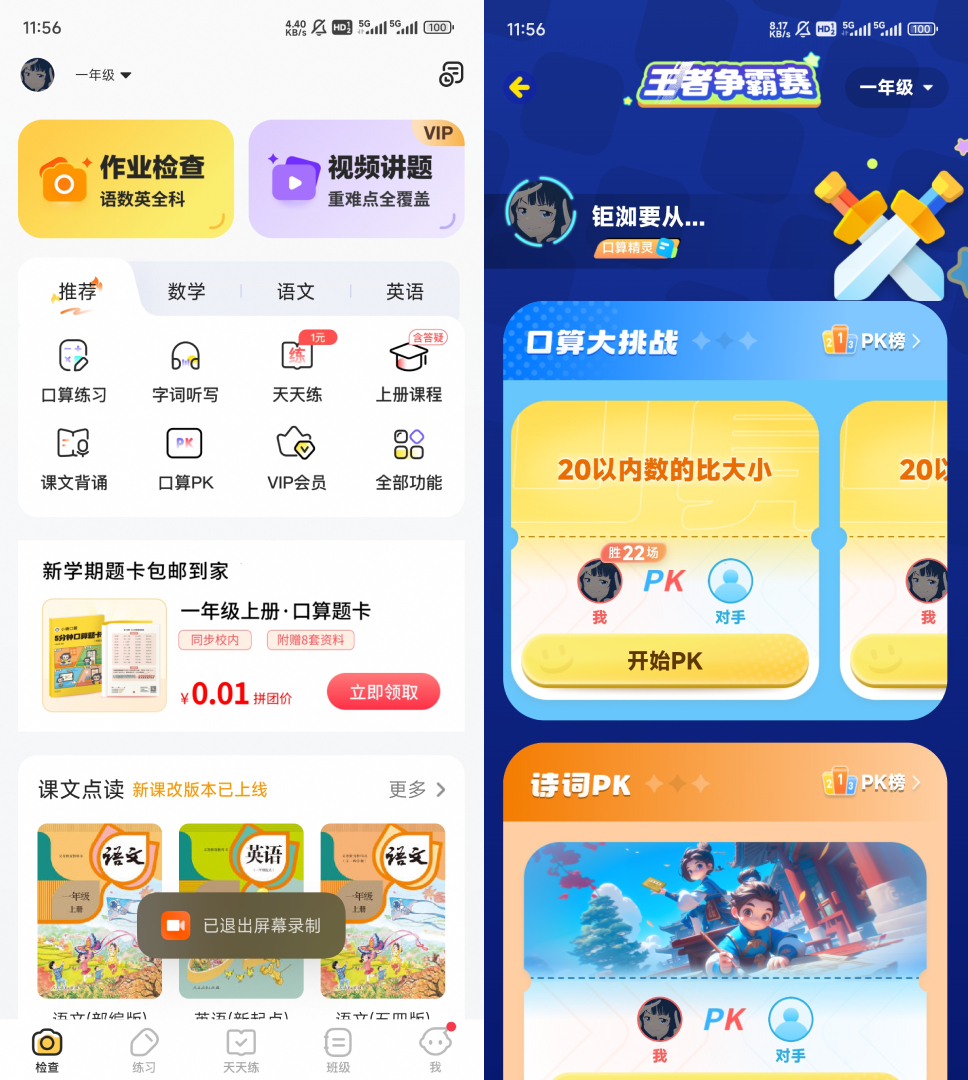Start 开始PK for 20以内数的比大小
Viewport: 968px width, 1080px height.
point(664,660)
